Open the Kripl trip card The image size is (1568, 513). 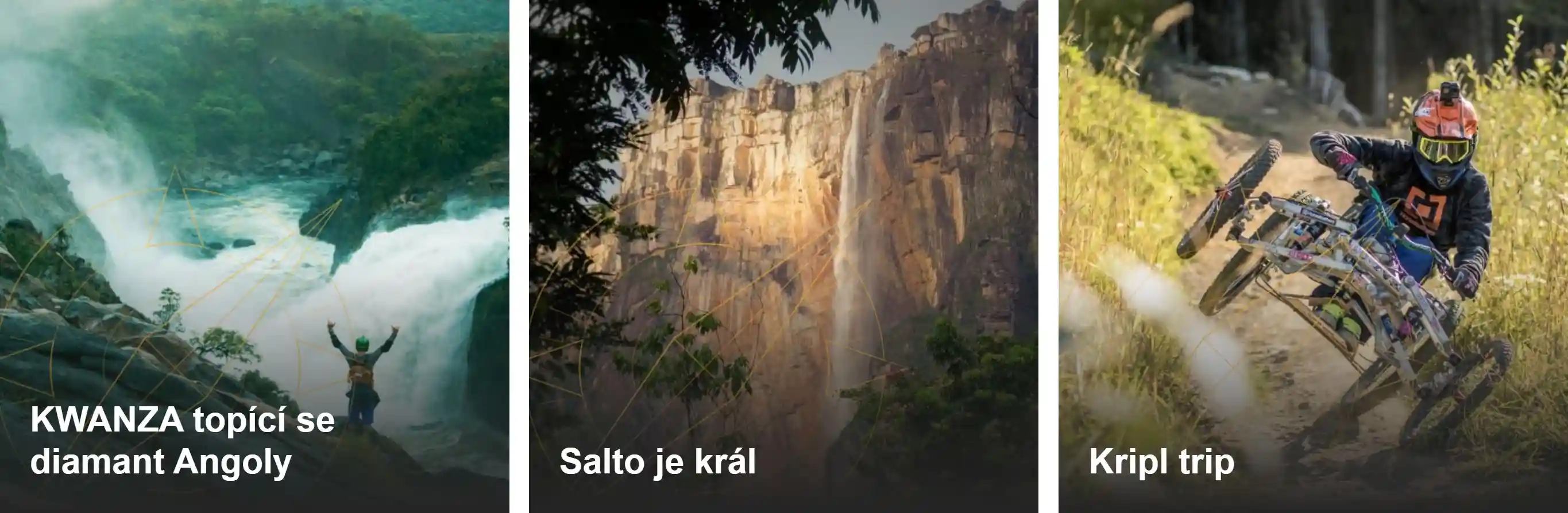click(x=1313, y=256)
